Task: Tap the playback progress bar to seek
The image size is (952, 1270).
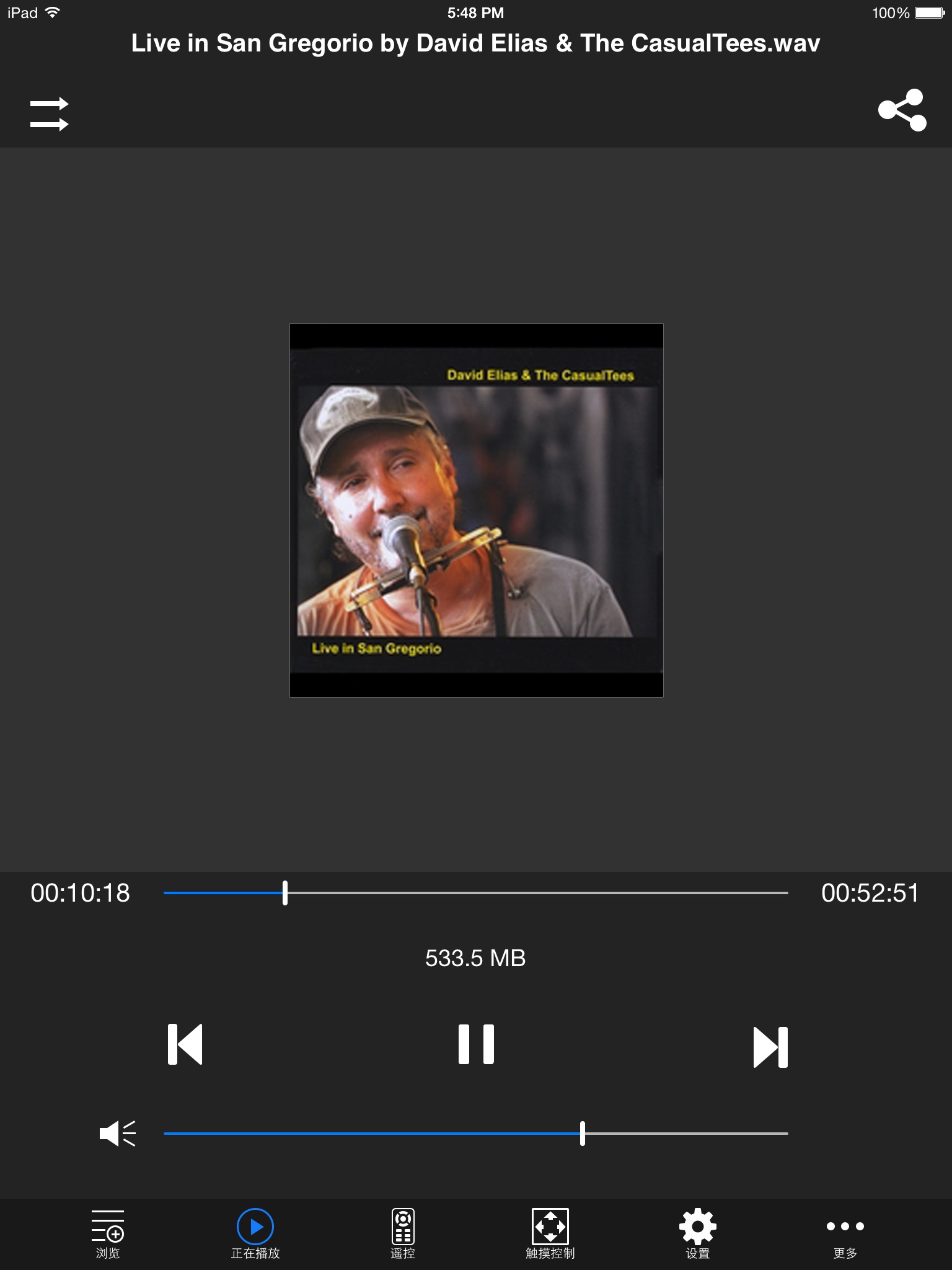Action: pos(475,893)
